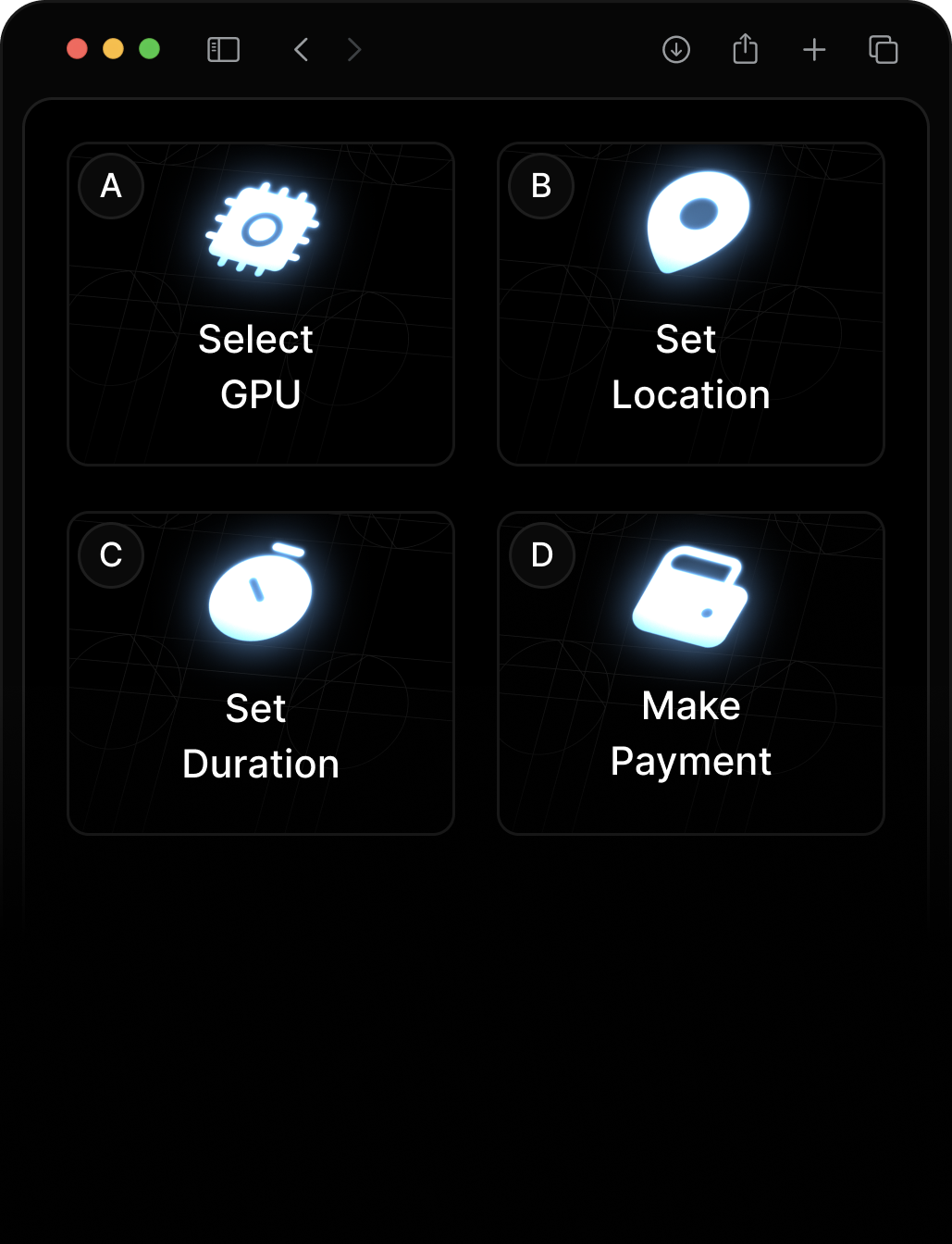
Task: Open the Set Location card
Action: click(x=690, y=304)
